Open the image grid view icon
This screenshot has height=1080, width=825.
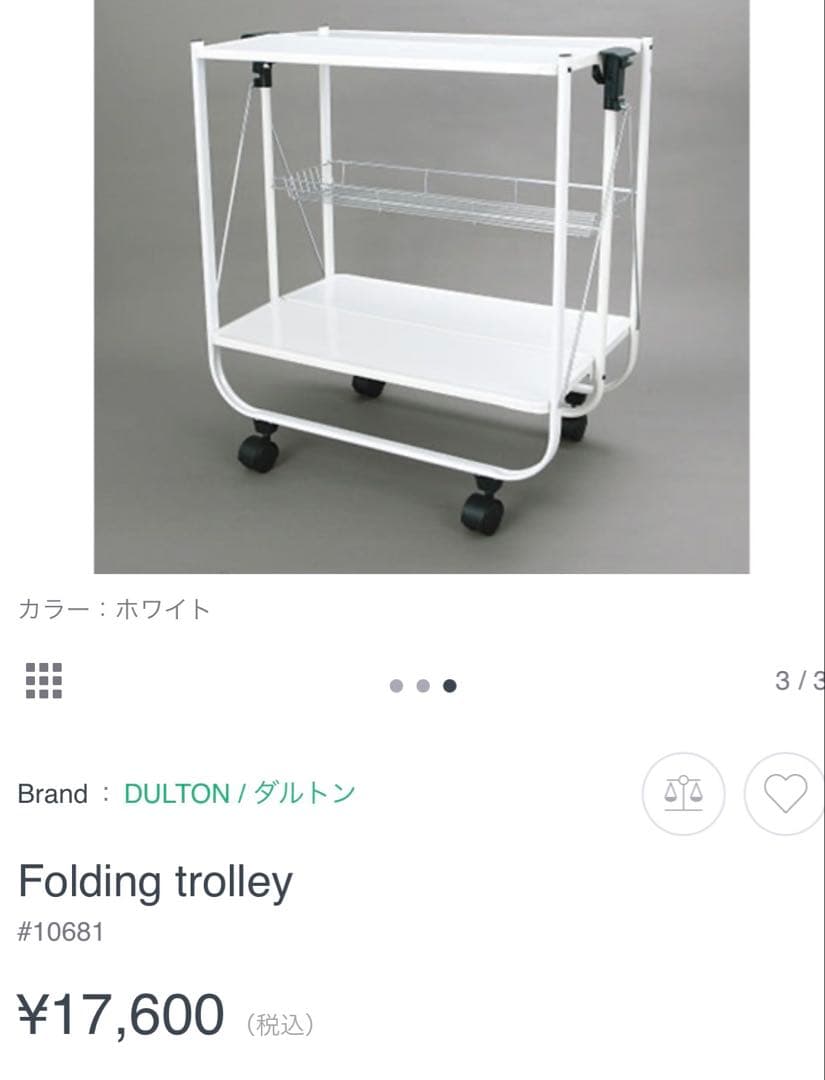pos(43,681)
